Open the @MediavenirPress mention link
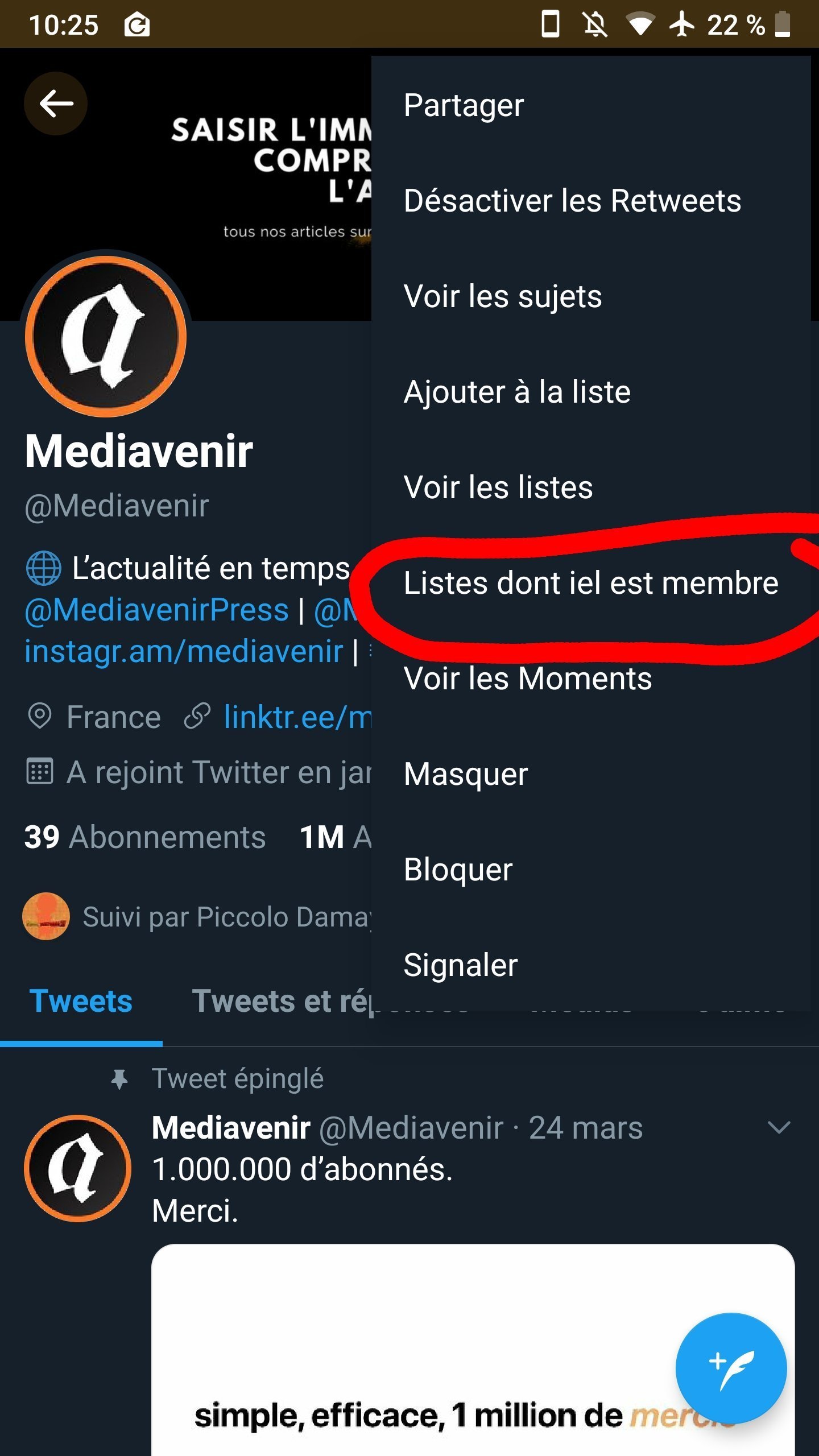Screen dimensions: 819x1456 point(157,611)
